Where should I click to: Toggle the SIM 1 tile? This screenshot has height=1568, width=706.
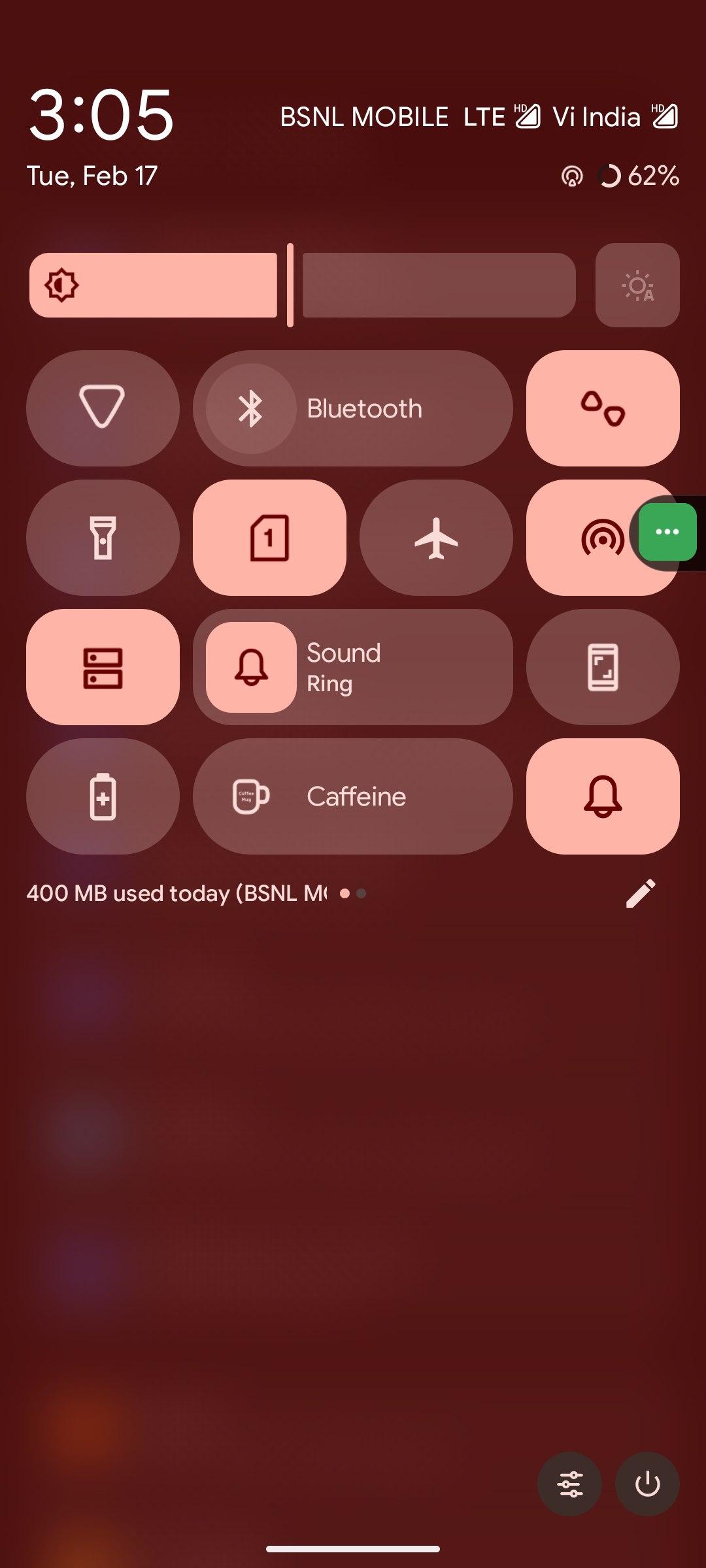[x=269, y=538]
